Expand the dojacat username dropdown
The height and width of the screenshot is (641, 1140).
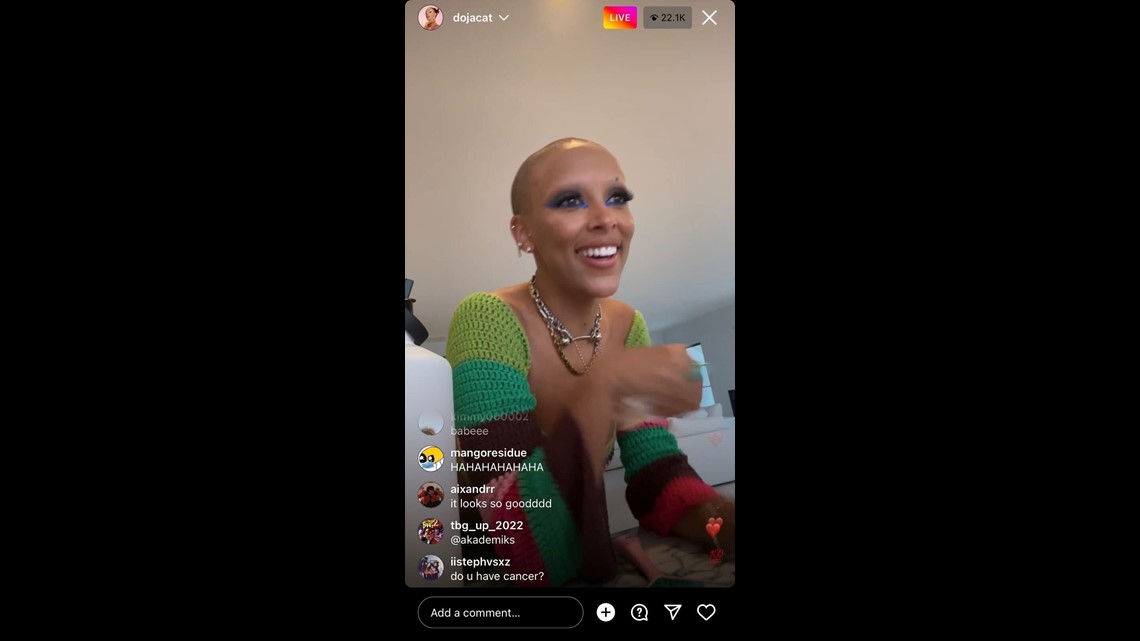504,18
